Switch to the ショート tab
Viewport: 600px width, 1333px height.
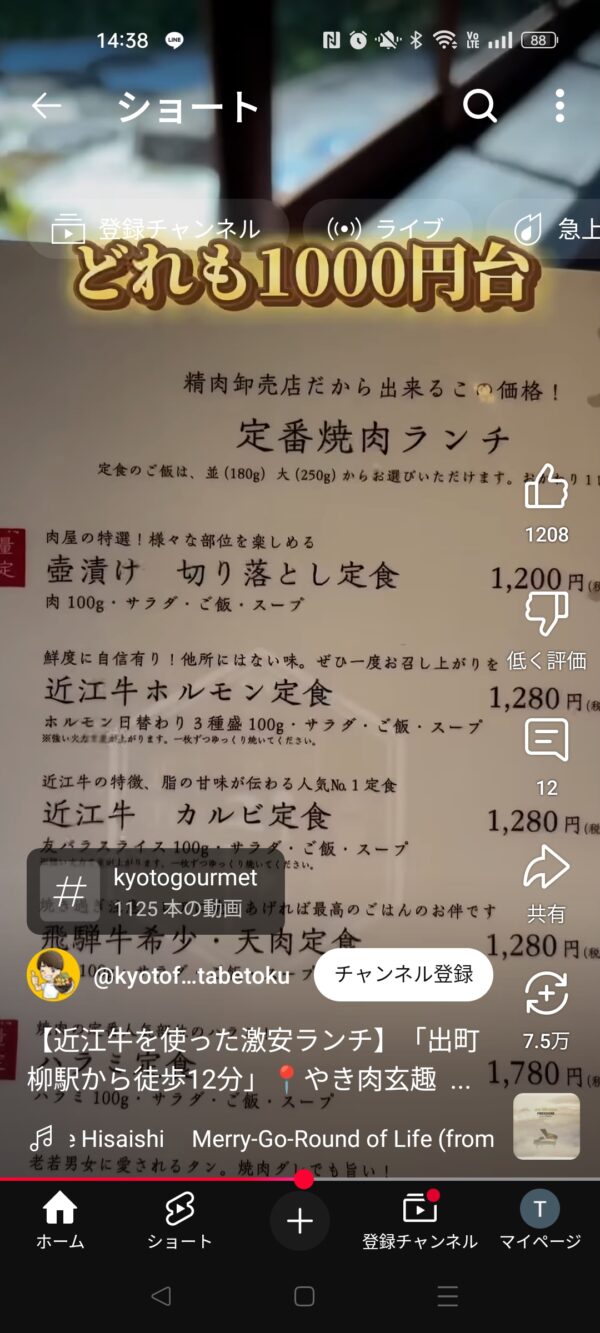[180, 1221]
